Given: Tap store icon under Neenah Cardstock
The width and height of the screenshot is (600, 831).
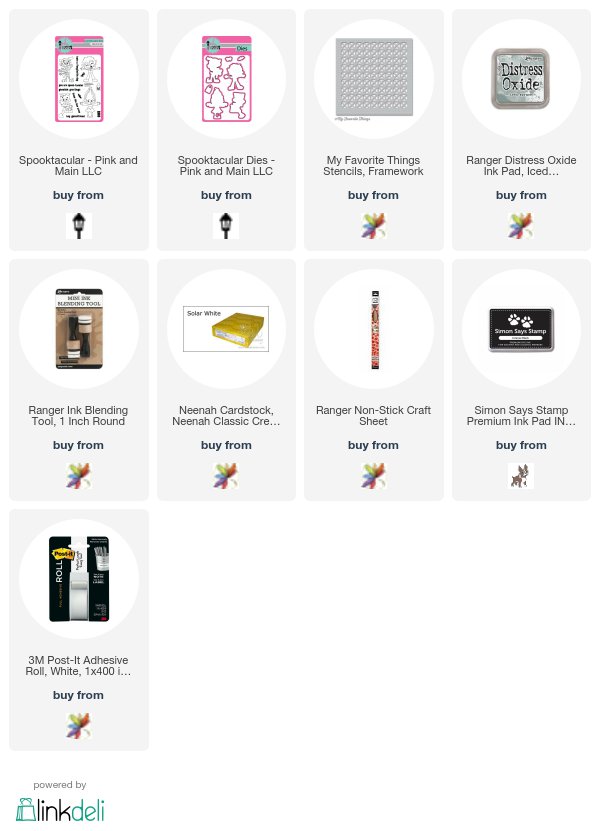Looking at the screenshot, I should (x=226, y=475).
